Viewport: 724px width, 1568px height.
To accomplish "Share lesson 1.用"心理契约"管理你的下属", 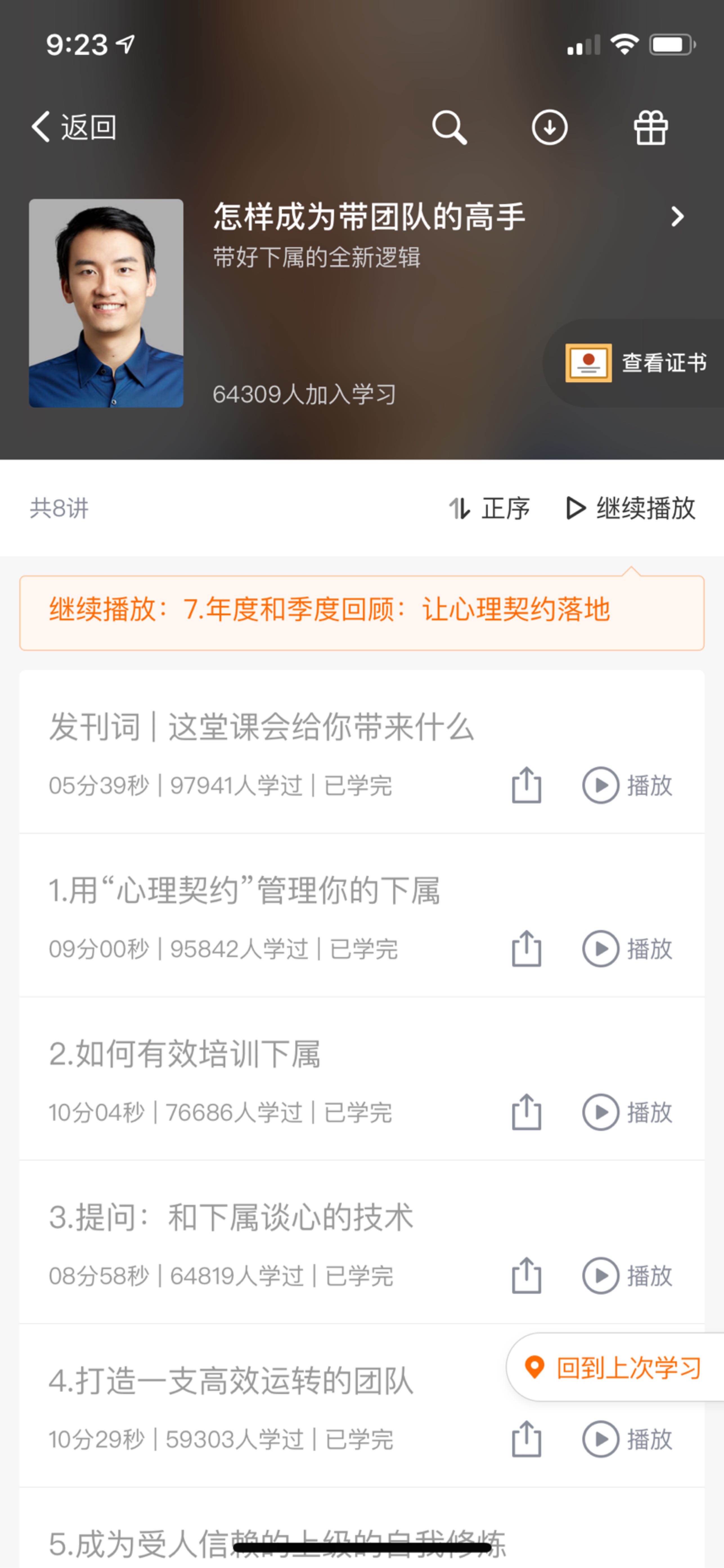I will pyautogui.click(x=526, y=948).
